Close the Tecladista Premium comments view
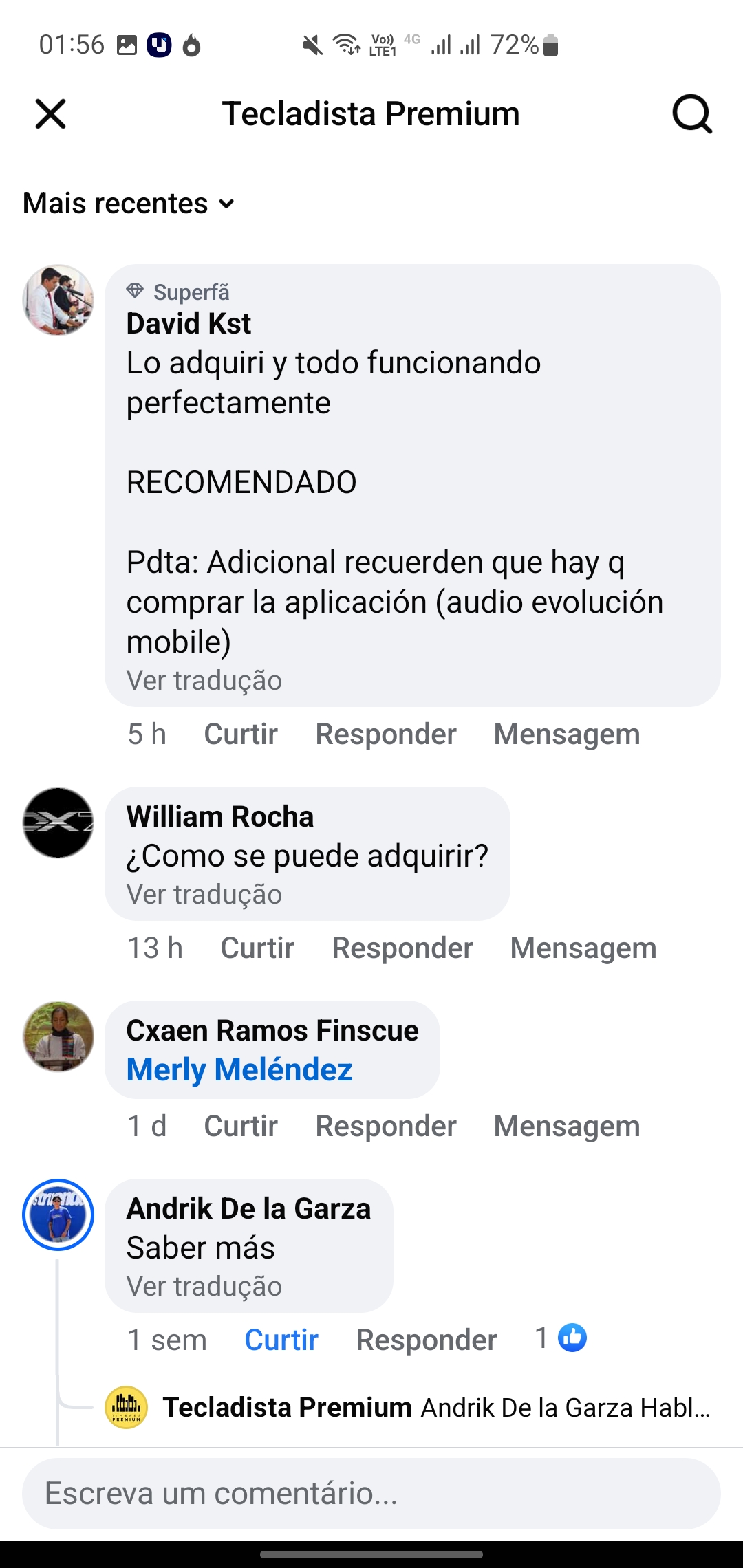Screen dimensions: 743x1568 (50, 113)
